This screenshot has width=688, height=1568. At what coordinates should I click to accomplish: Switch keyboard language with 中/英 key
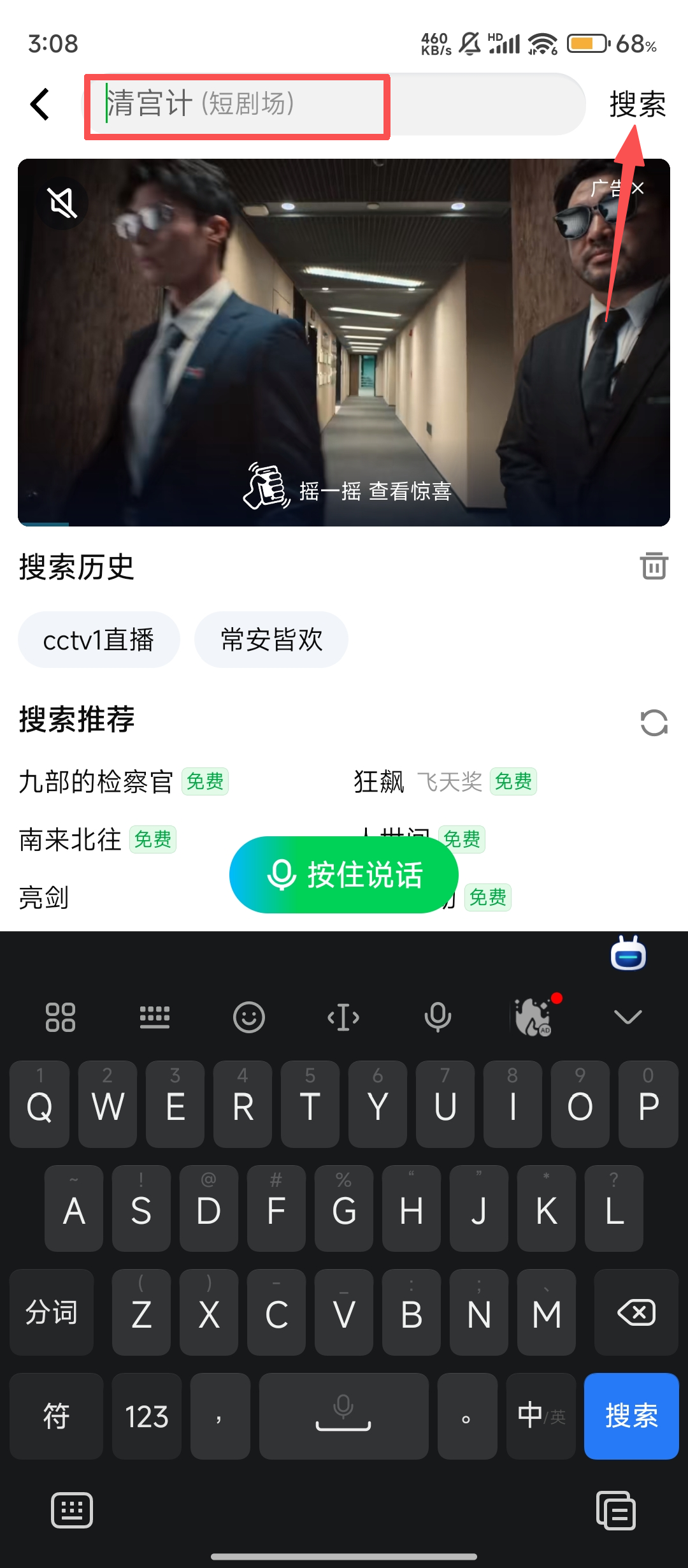tap(541, 1416)
